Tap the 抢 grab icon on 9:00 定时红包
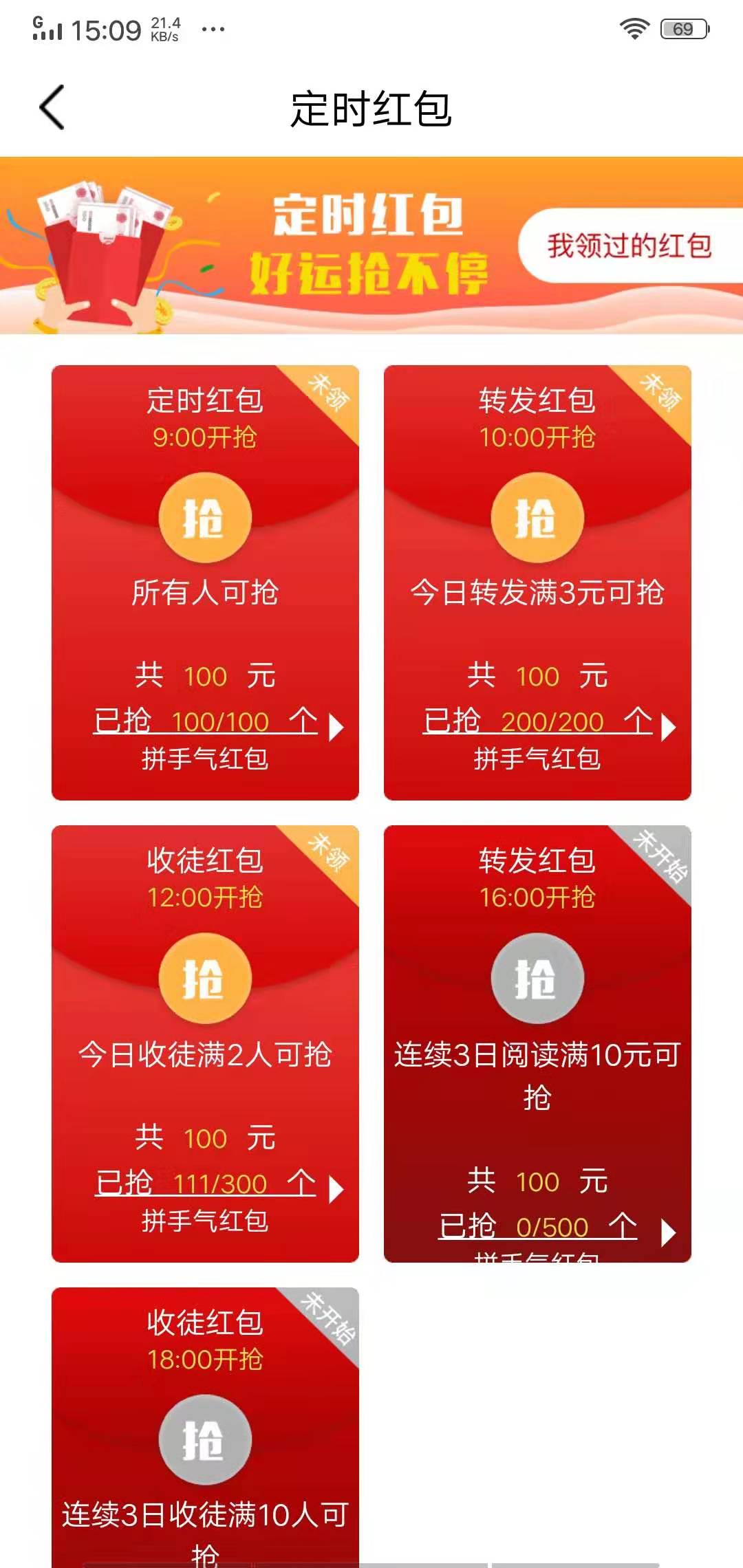The image size is (743, 1568). [x=204, y=518]
